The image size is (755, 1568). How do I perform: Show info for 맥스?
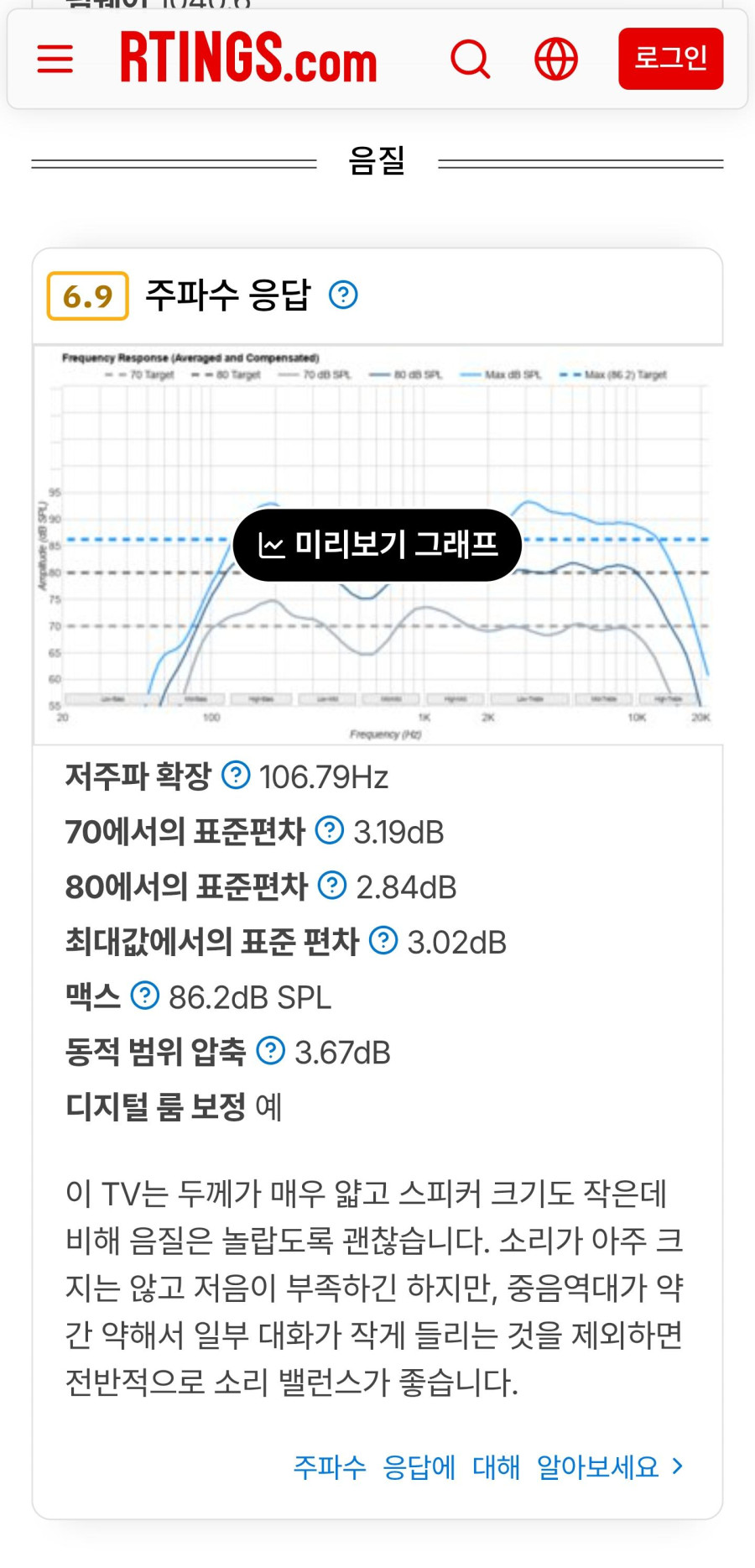145,996
